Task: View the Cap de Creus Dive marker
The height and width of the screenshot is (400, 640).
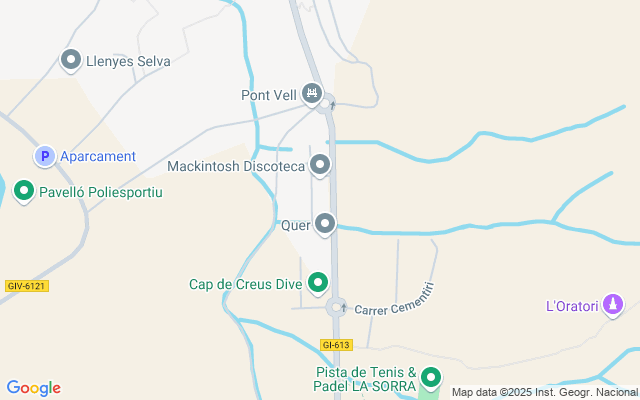Action: 318,283
